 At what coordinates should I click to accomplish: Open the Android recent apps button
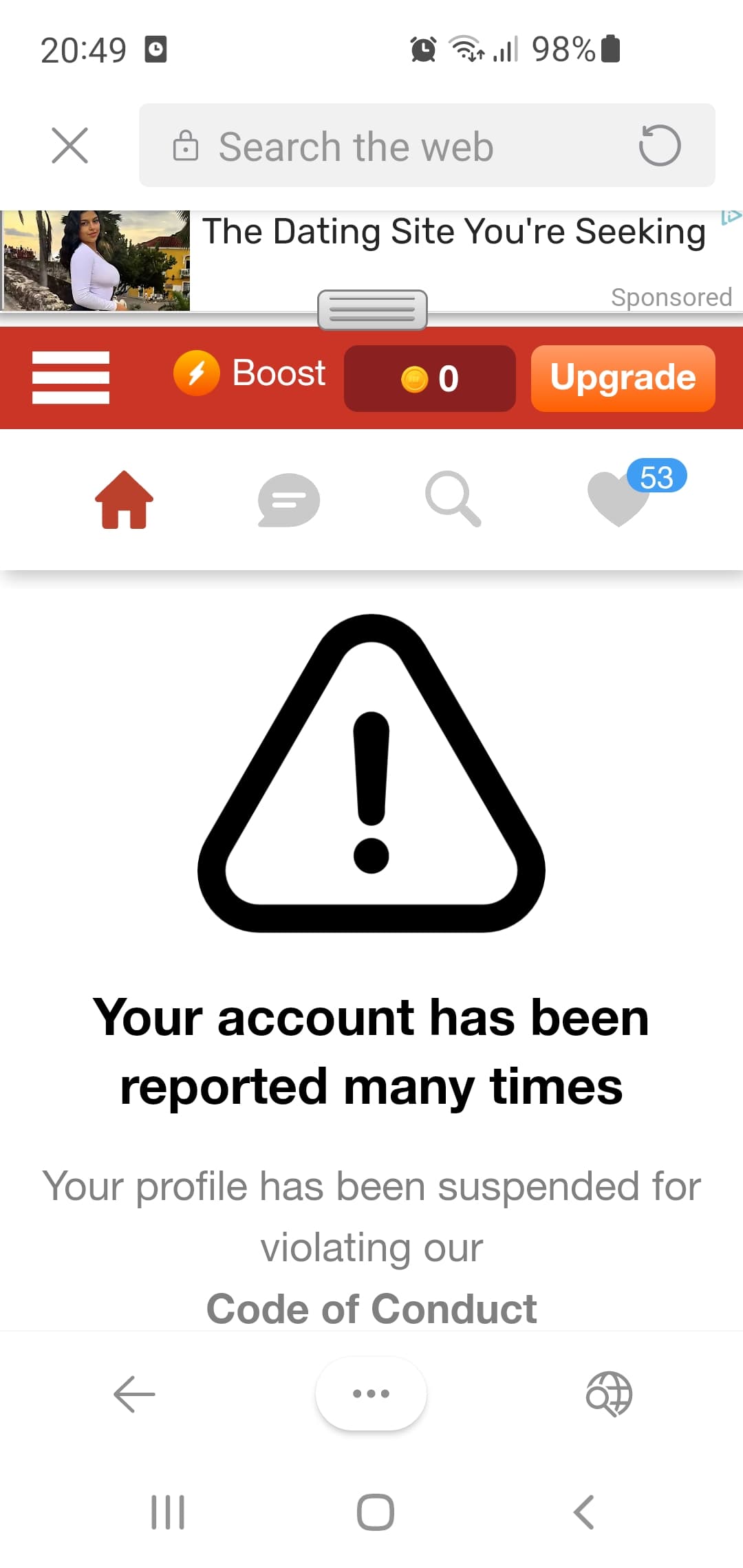(x=167, y=1510)
